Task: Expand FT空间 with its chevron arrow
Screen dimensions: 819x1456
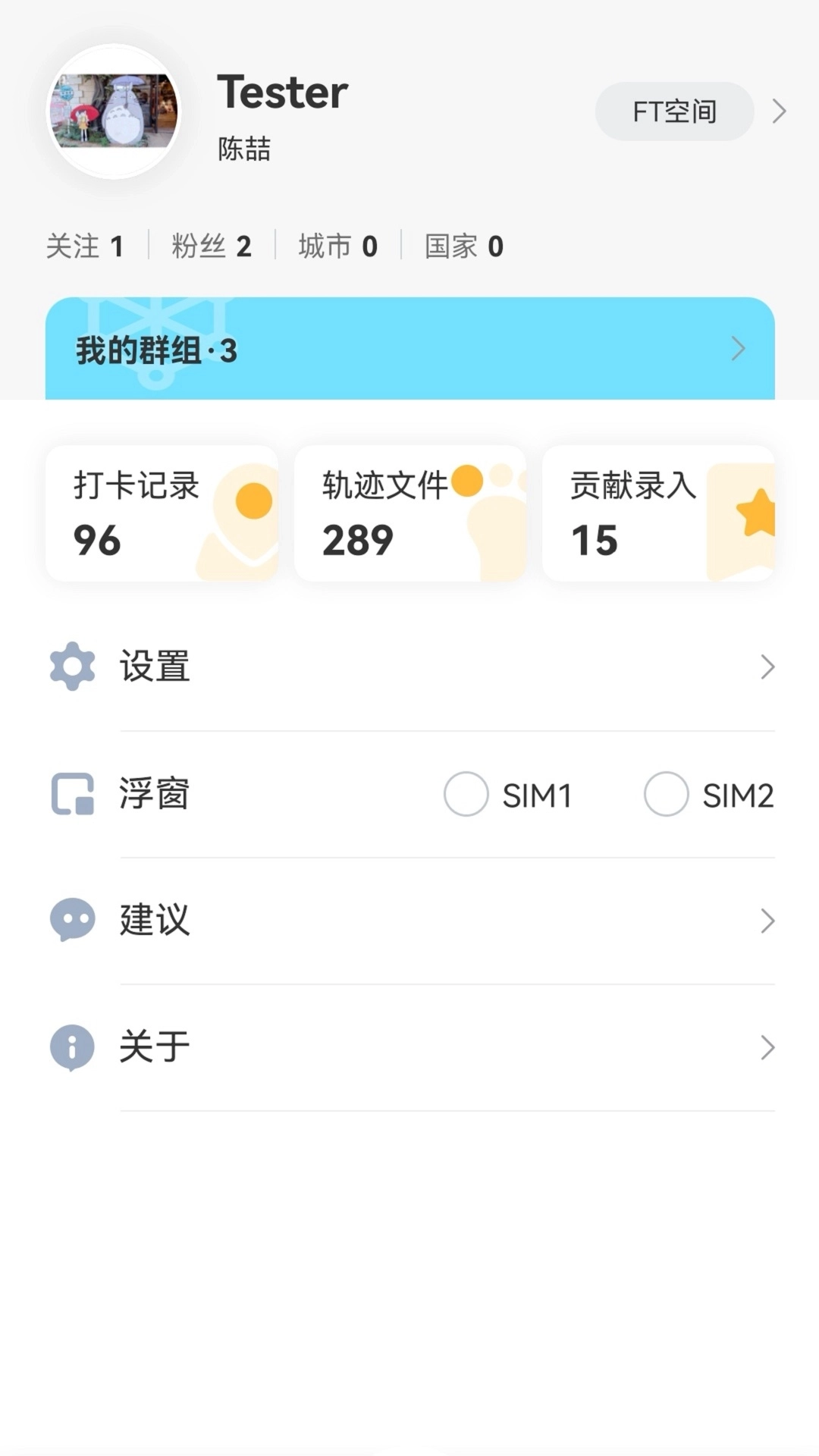Action: click(780, 111)
